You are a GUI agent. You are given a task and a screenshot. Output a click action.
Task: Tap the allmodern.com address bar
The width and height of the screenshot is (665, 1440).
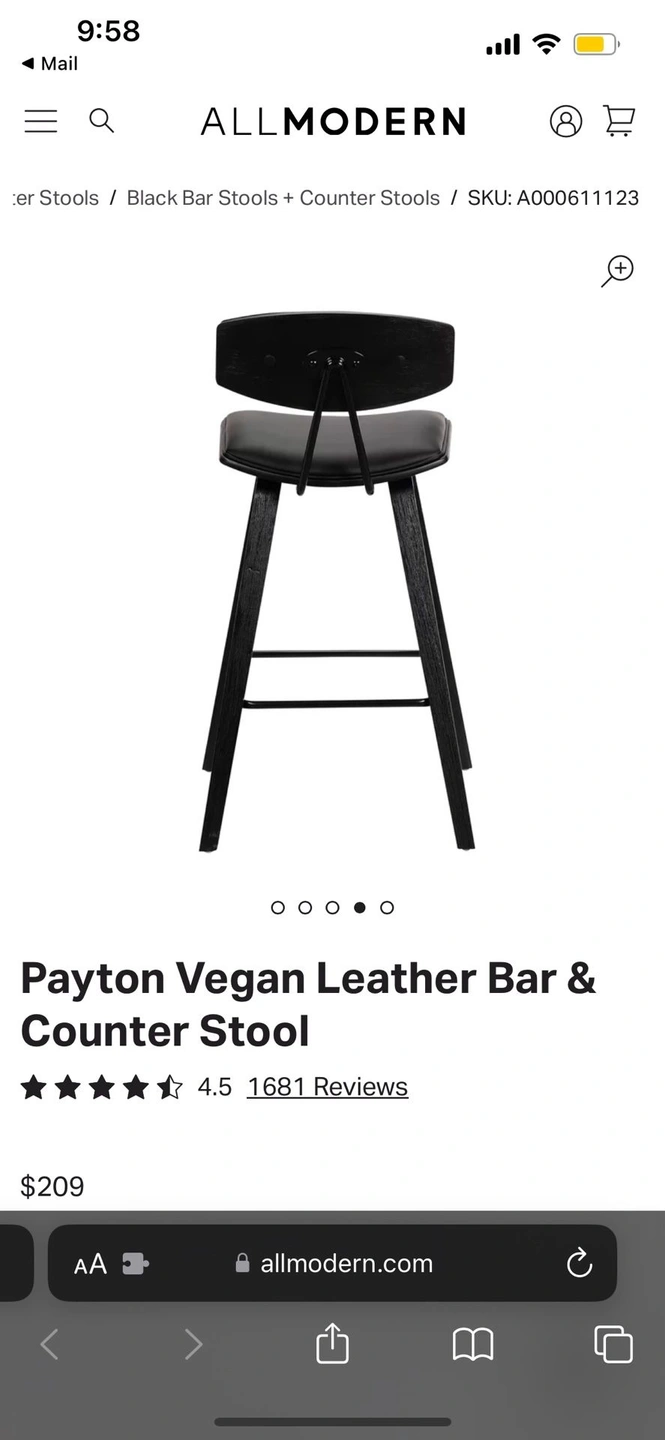point(332,1263)
